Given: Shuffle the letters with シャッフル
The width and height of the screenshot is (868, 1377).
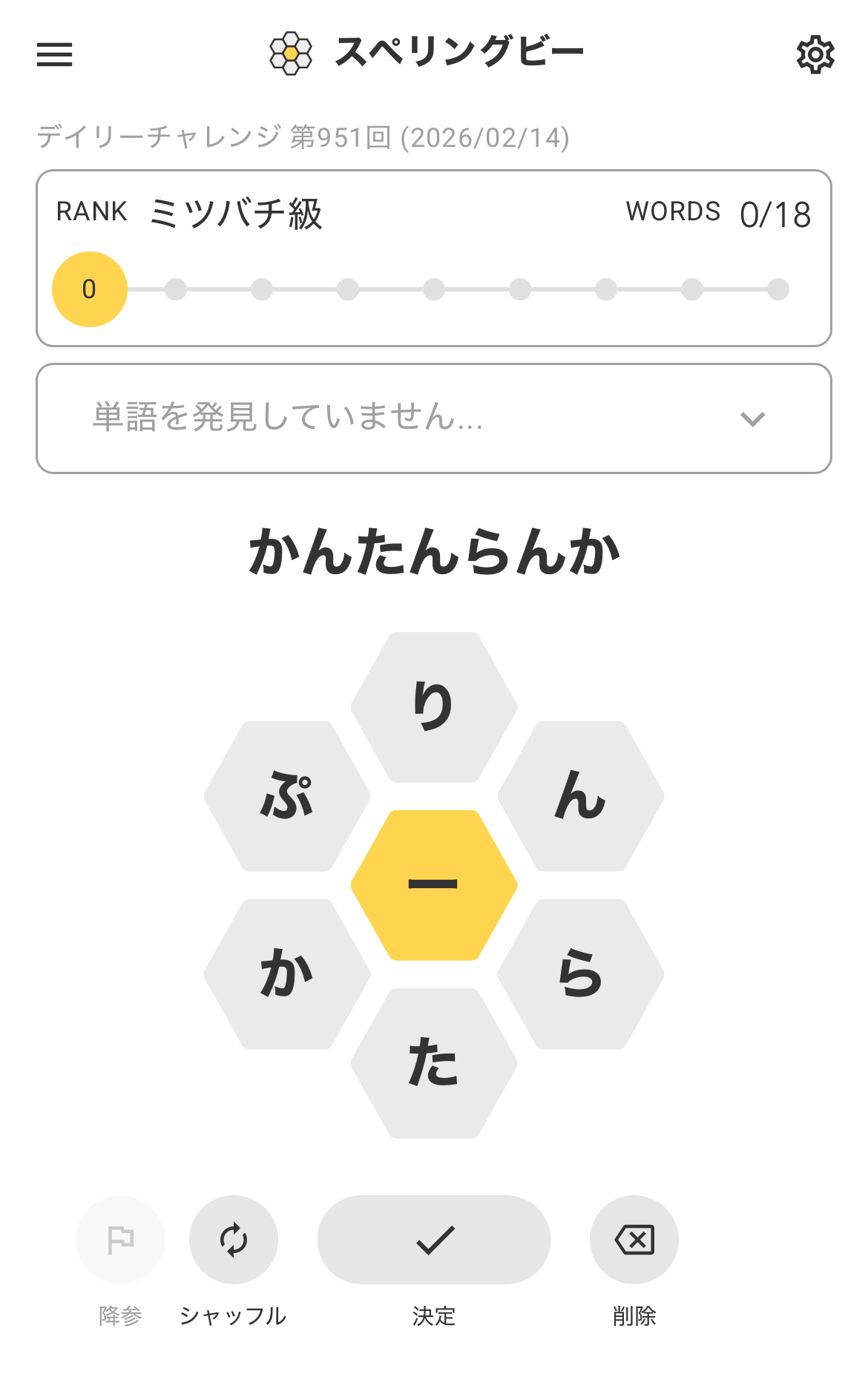Looking at the screenshot, I should 234,1239.
